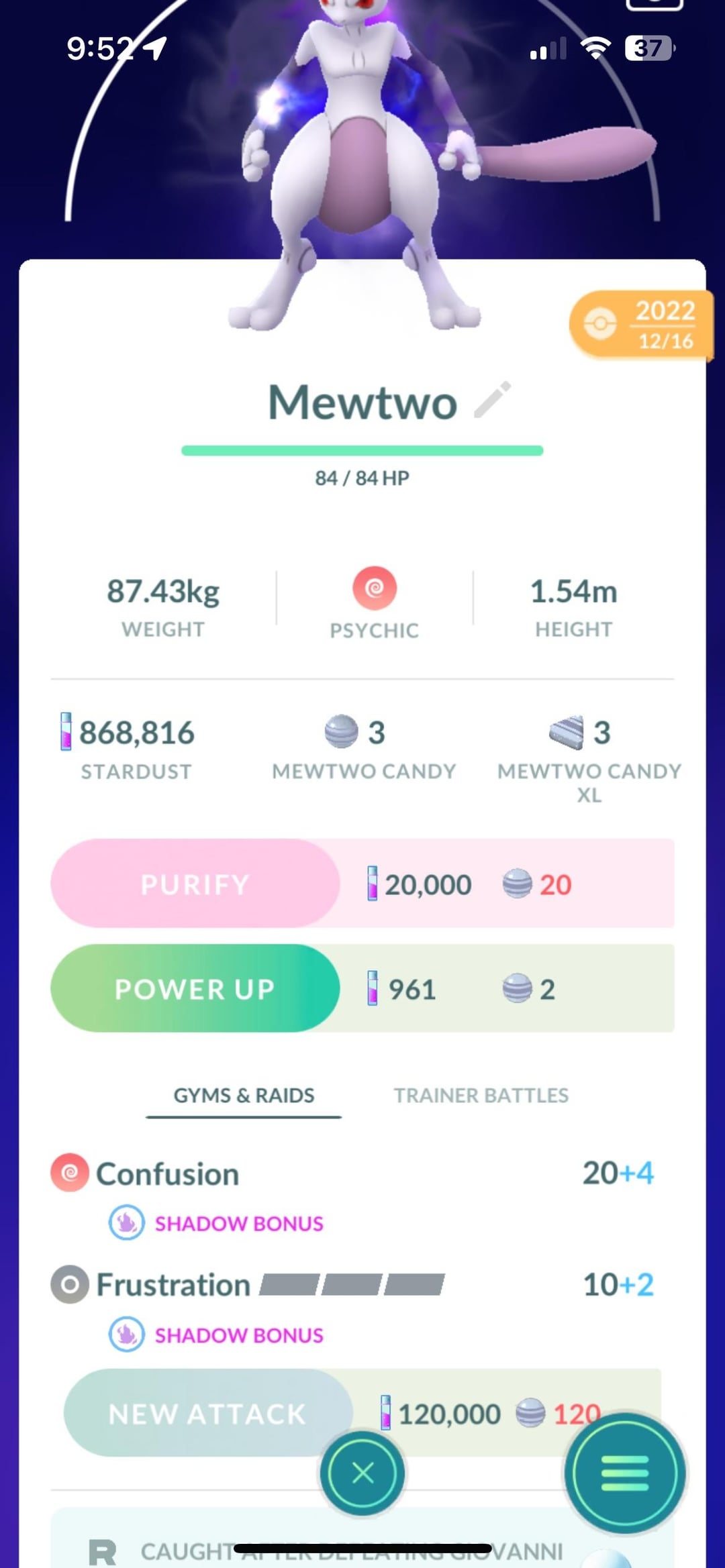This screenshot has width=725, height=1568.
Task: Unlock a New Attack
Action: tap(207, 1414)
